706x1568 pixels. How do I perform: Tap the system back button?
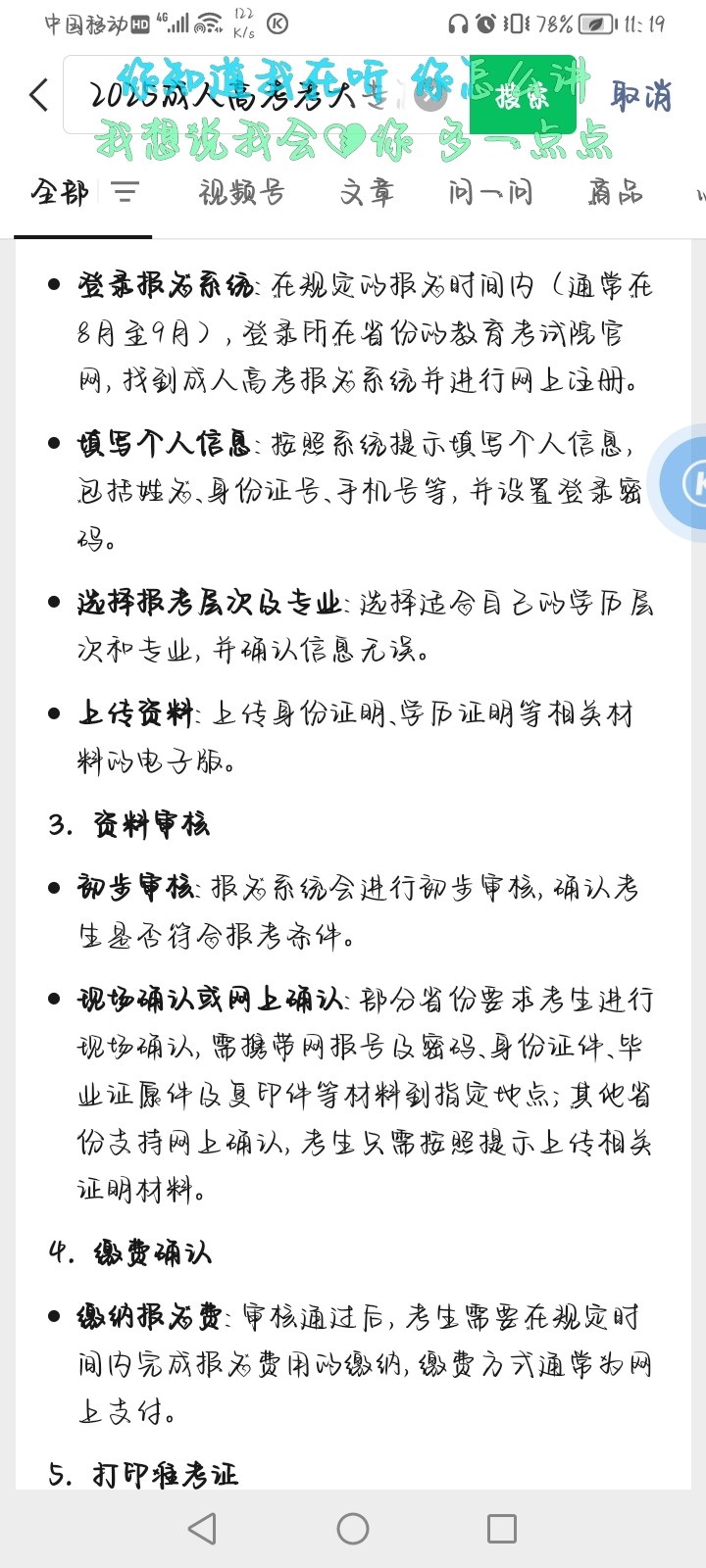202,1529
